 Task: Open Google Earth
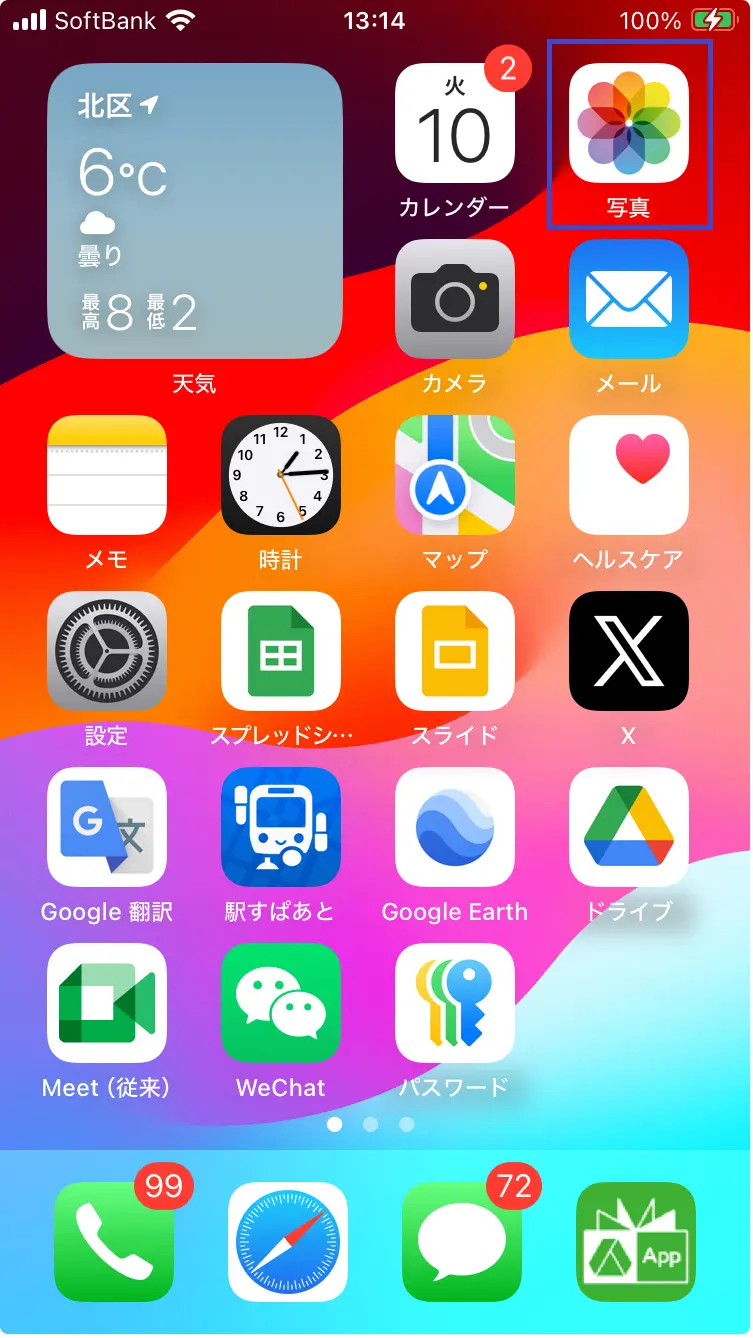click(455, 827)
